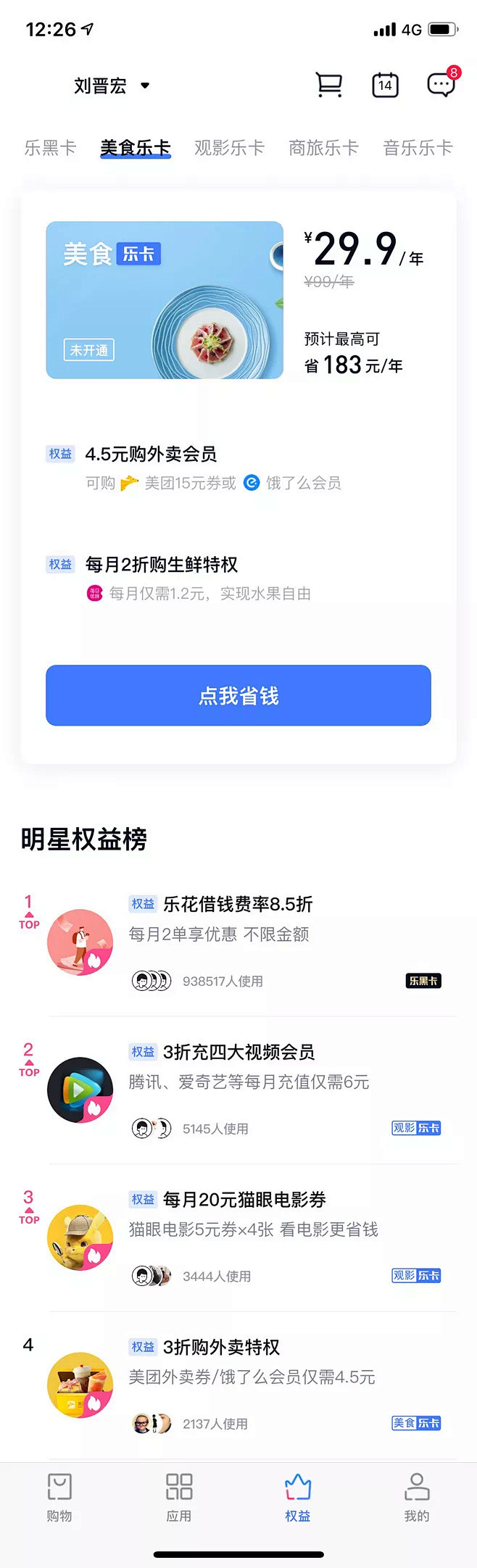
Task: Switch to the 乐黑卡 tab
Action: point(50,148)
